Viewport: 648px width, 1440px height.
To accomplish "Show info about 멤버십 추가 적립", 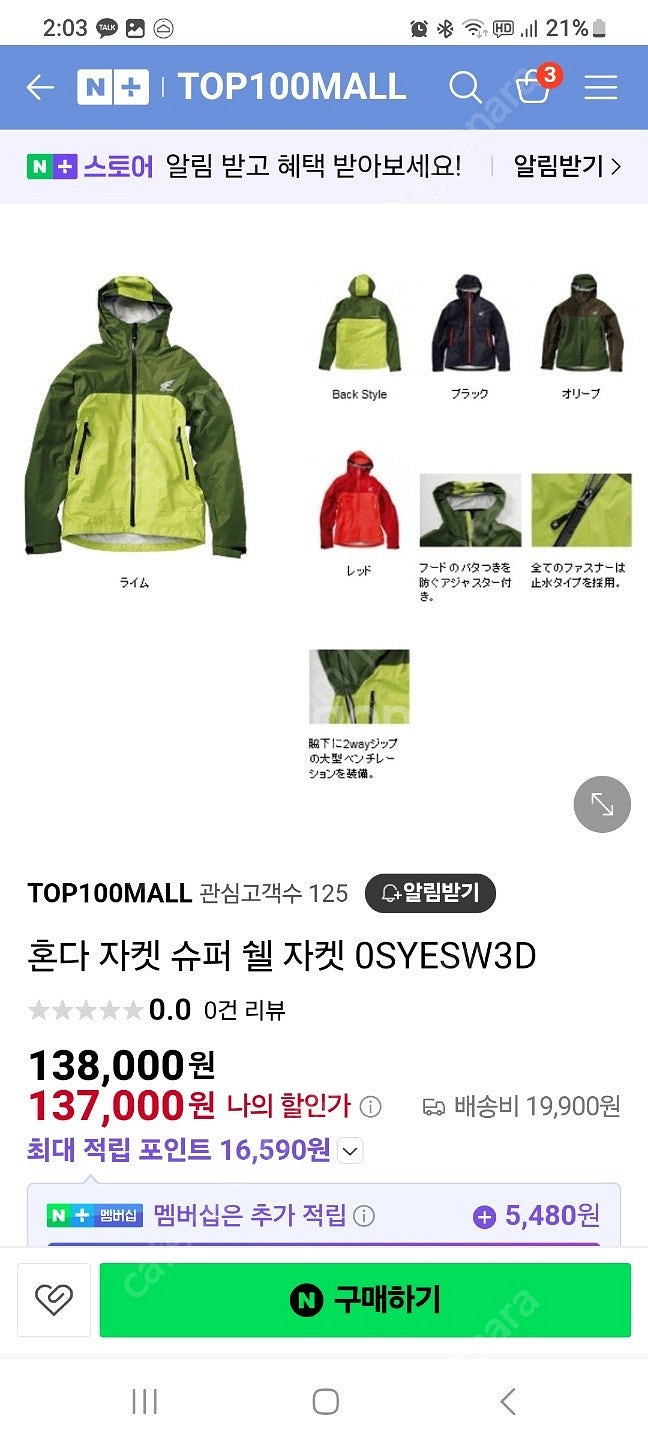I will tap(365, 1216).
